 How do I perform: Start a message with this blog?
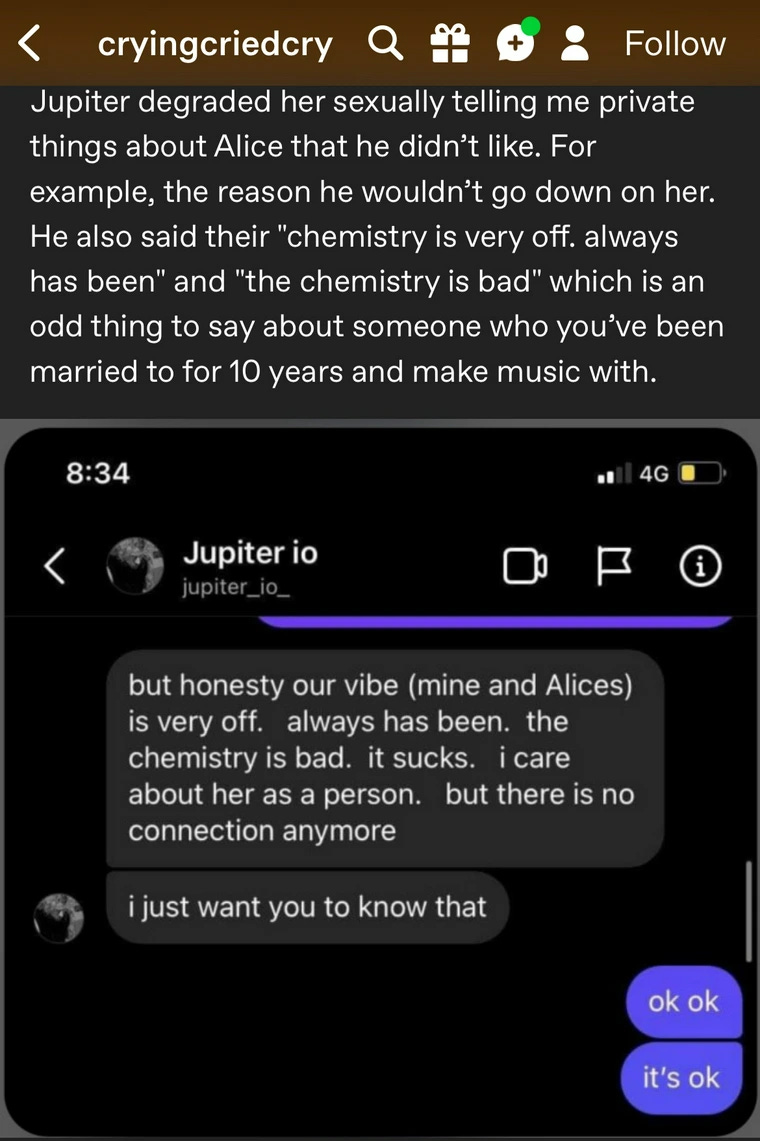[x=512, y=44]
